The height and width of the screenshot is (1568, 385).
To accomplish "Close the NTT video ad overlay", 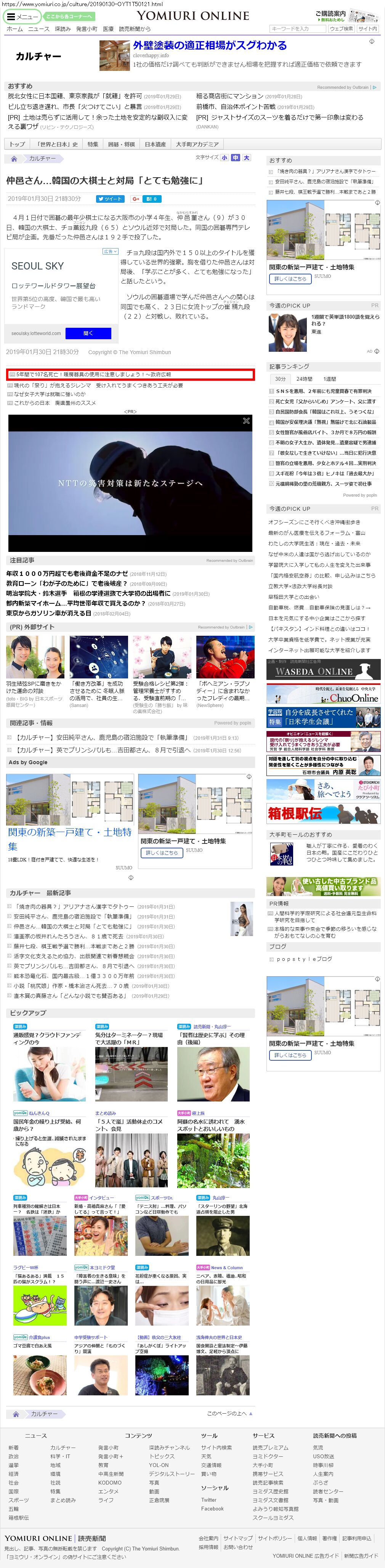I will click(246, 421).
